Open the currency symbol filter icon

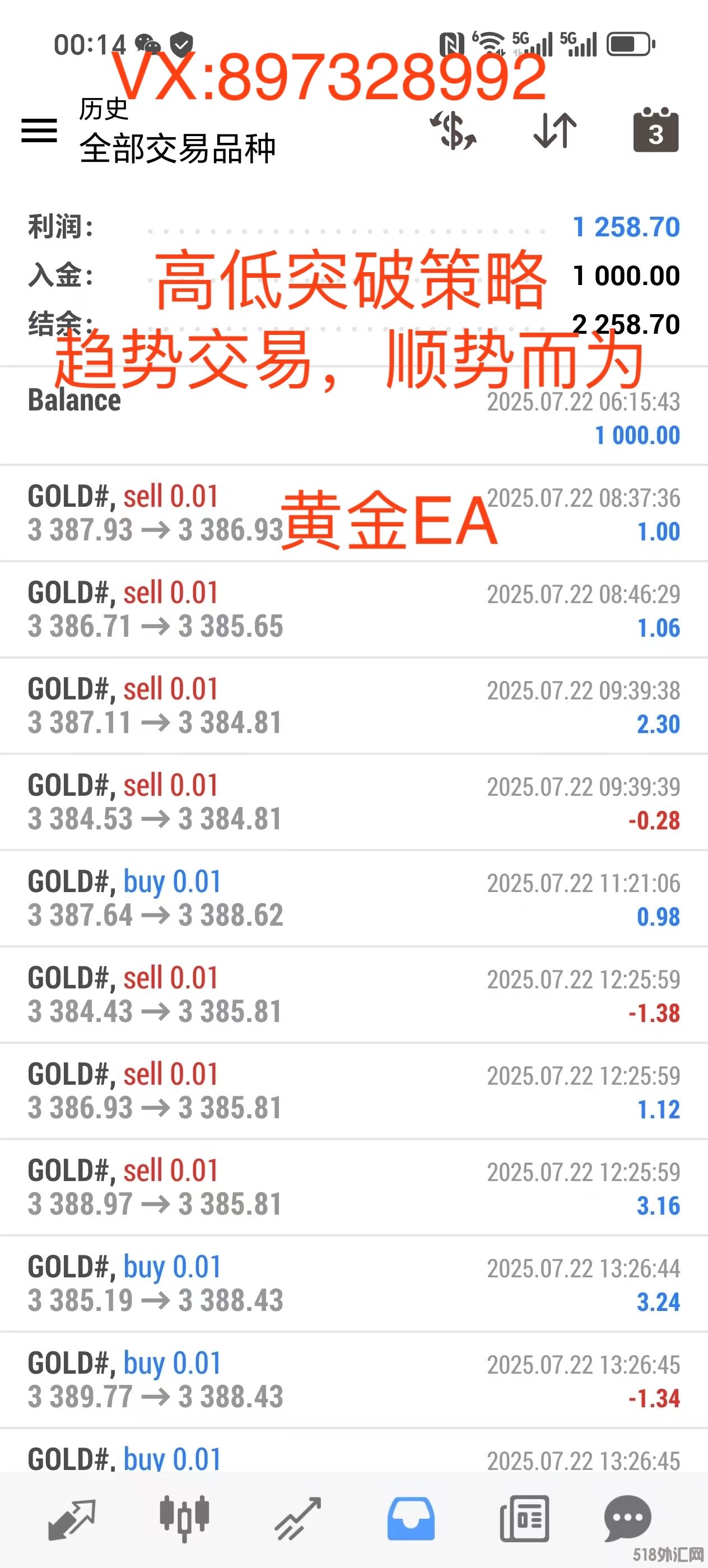454,130
